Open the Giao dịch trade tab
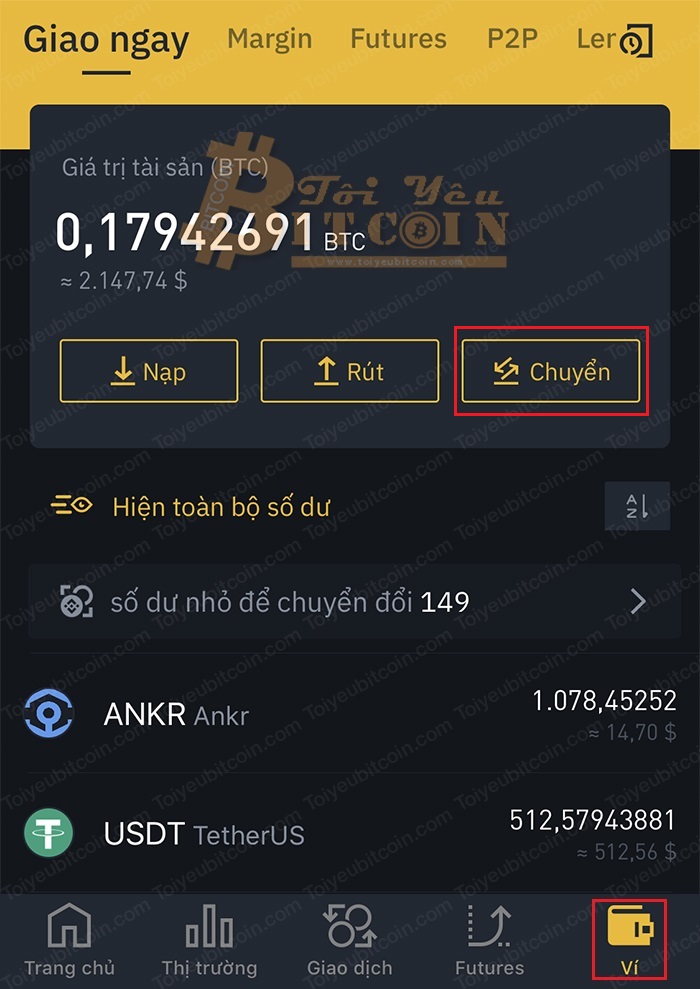Image resolution: width=700 pixels, height=989 pixels. [349, 941]
